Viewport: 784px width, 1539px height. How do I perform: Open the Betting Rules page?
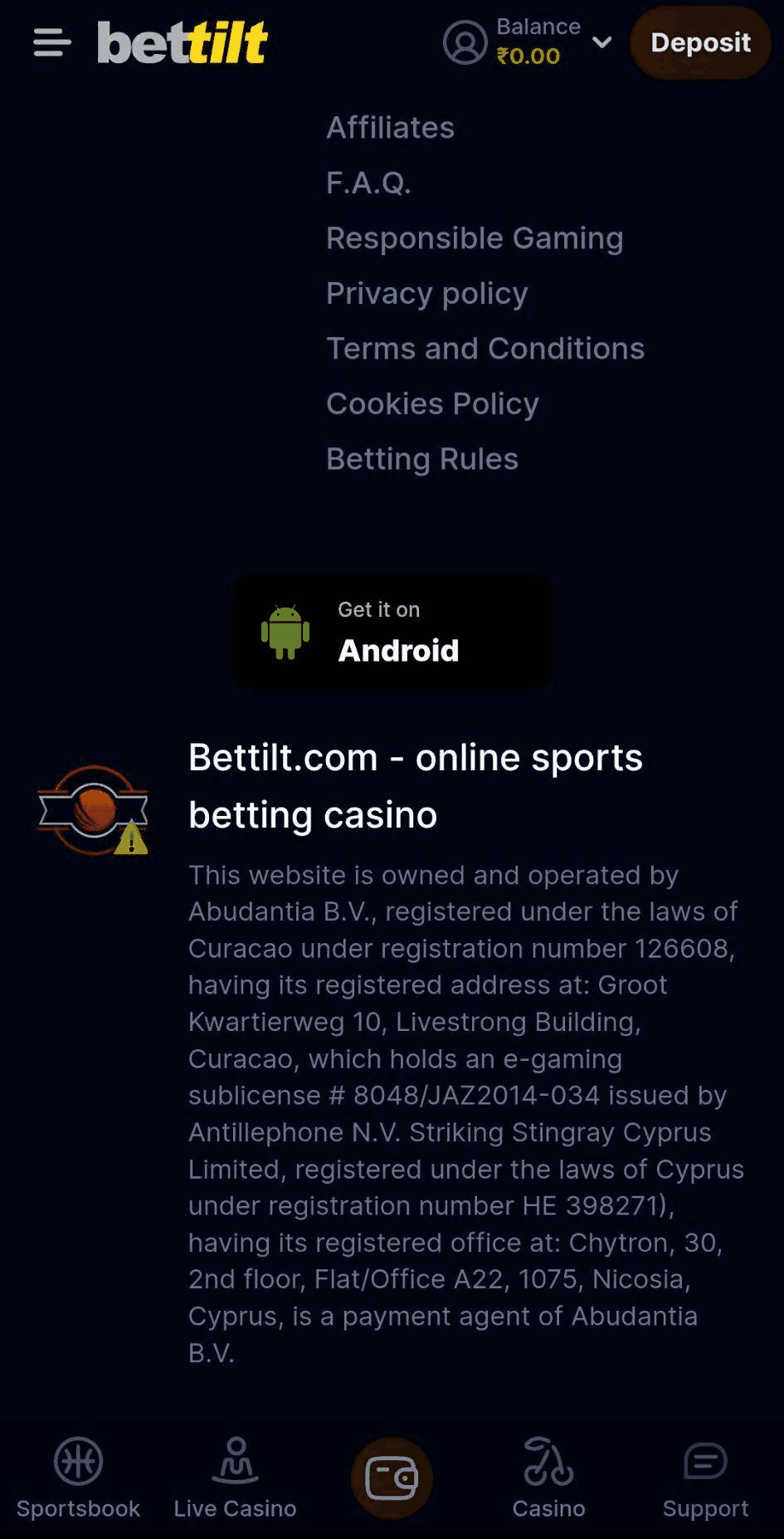(422, 458)
